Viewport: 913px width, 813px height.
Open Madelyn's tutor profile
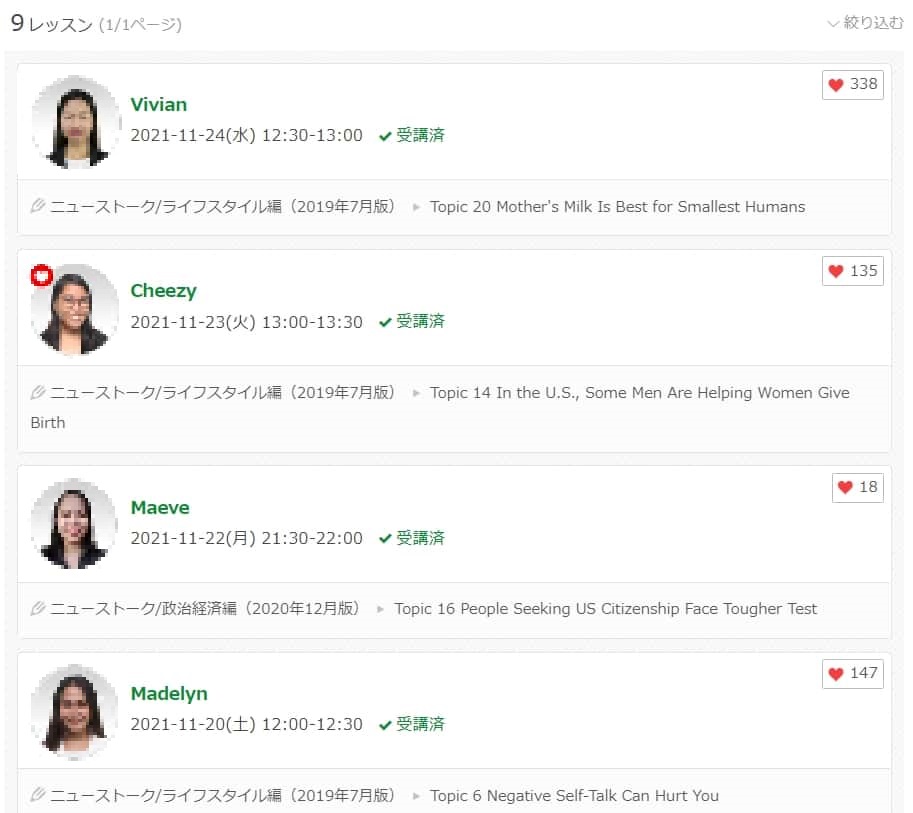pos(169,694)
